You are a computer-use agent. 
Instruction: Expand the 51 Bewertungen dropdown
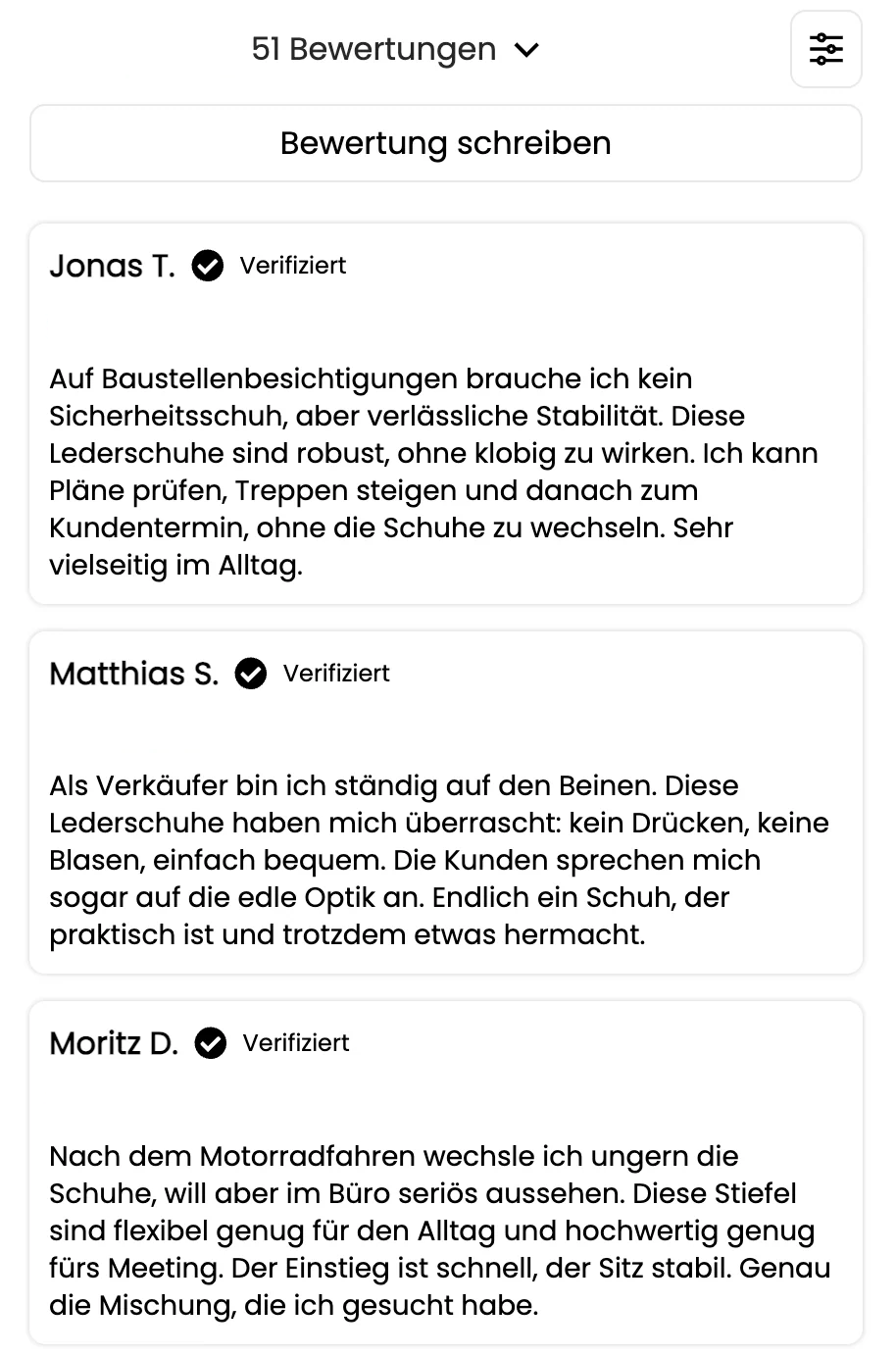point(396,49)
